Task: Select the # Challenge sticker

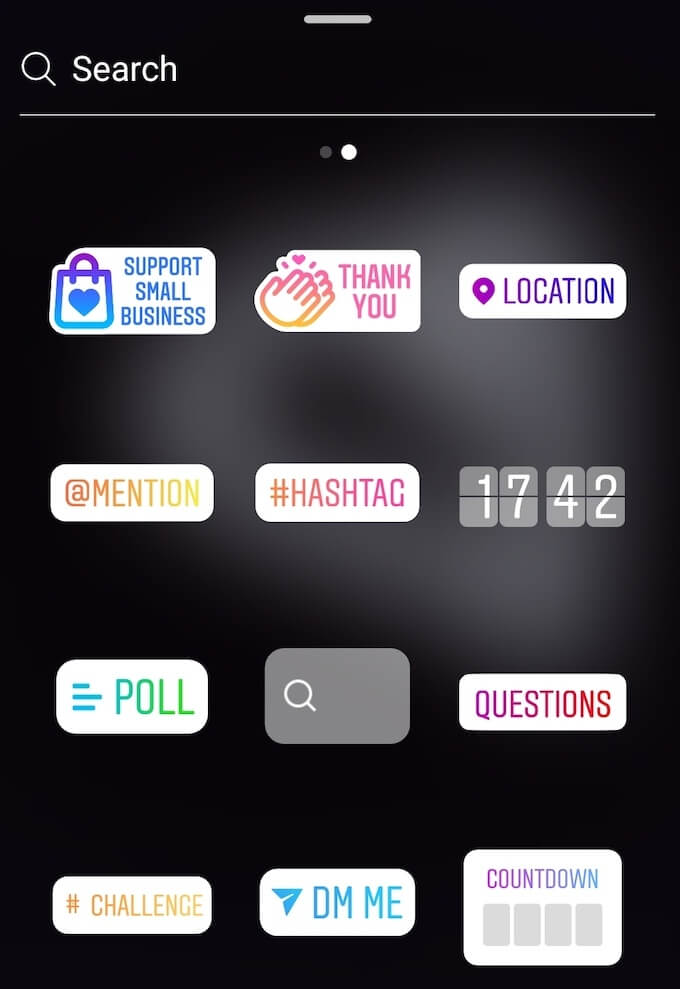Action: pyautogui.click(x=132, y=905)
